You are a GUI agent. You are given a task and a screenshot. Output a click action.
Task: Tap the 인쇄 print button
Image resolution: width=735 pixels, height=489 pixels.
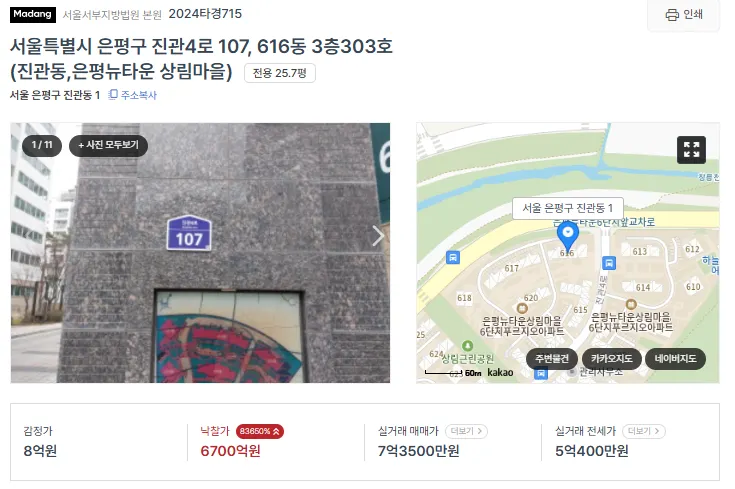click(684, 14)
